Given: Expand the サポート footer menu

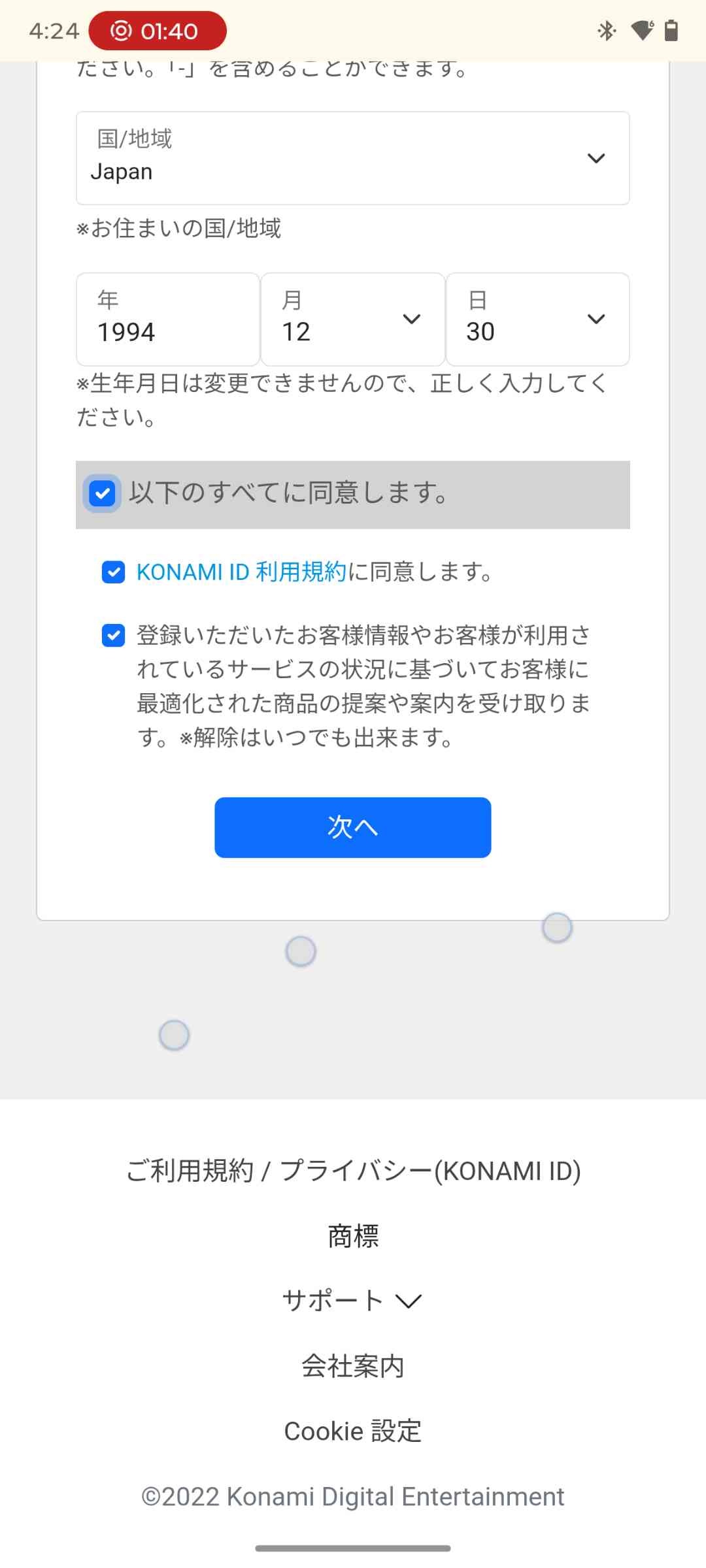Looking at the screenshot, I should [353, 1301].
